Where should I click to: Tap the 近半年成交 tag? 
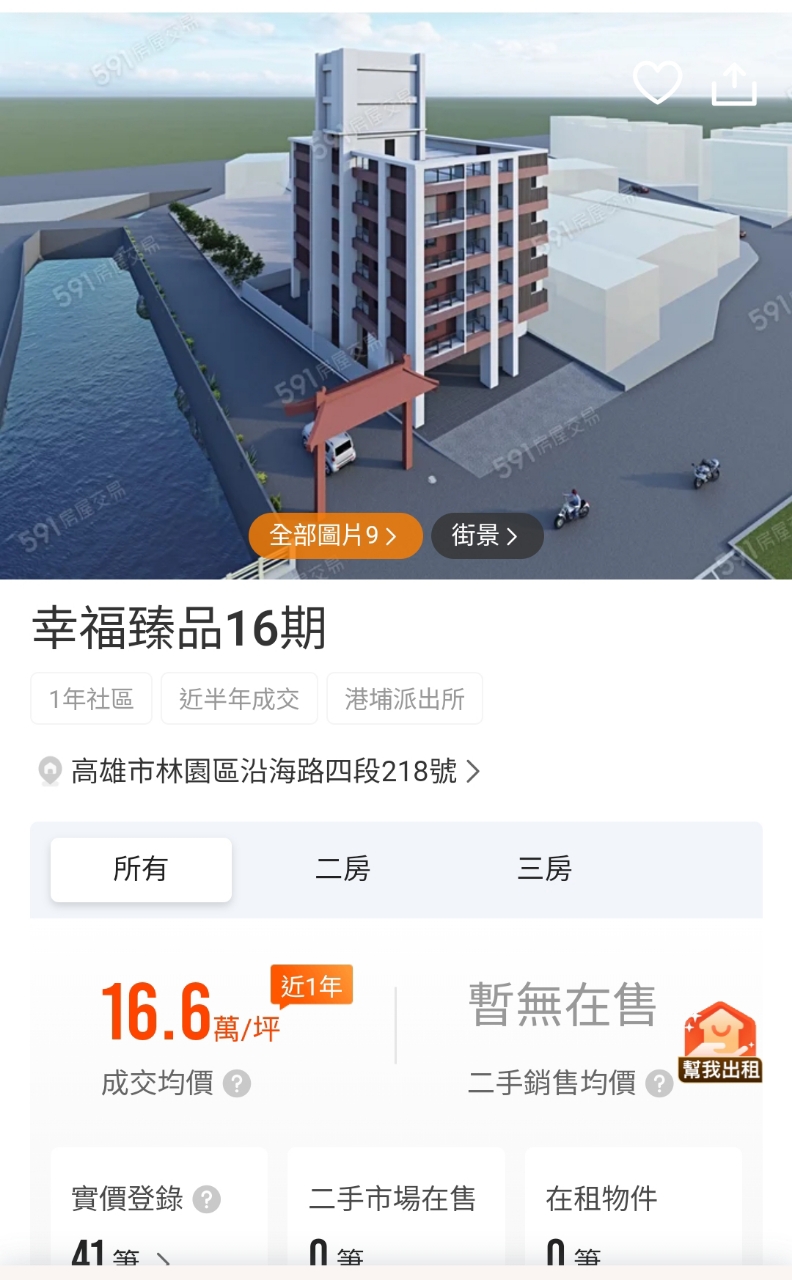click(x=239, y=698)
